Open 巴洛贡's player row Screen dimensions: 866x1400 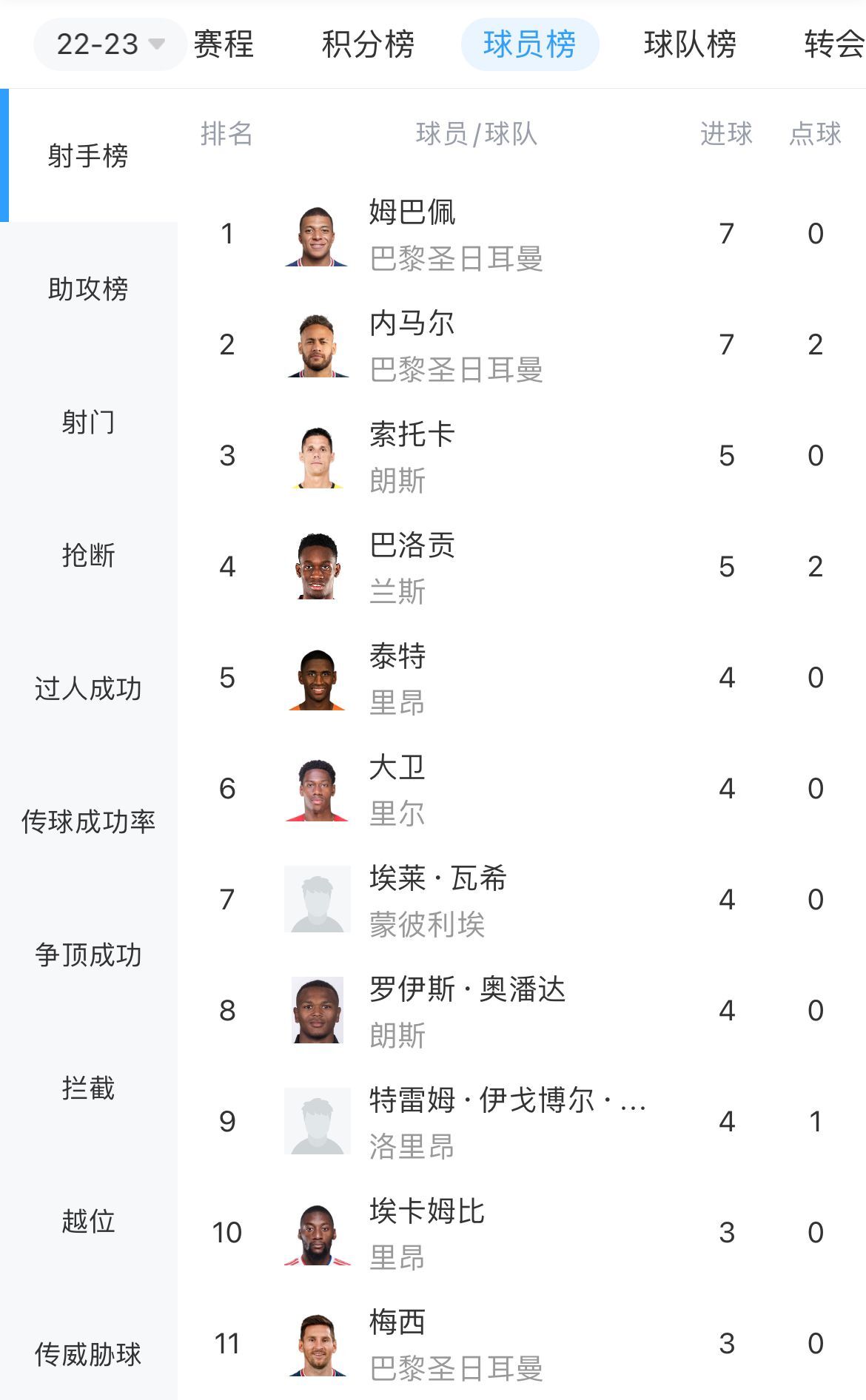tap(522, 567)
